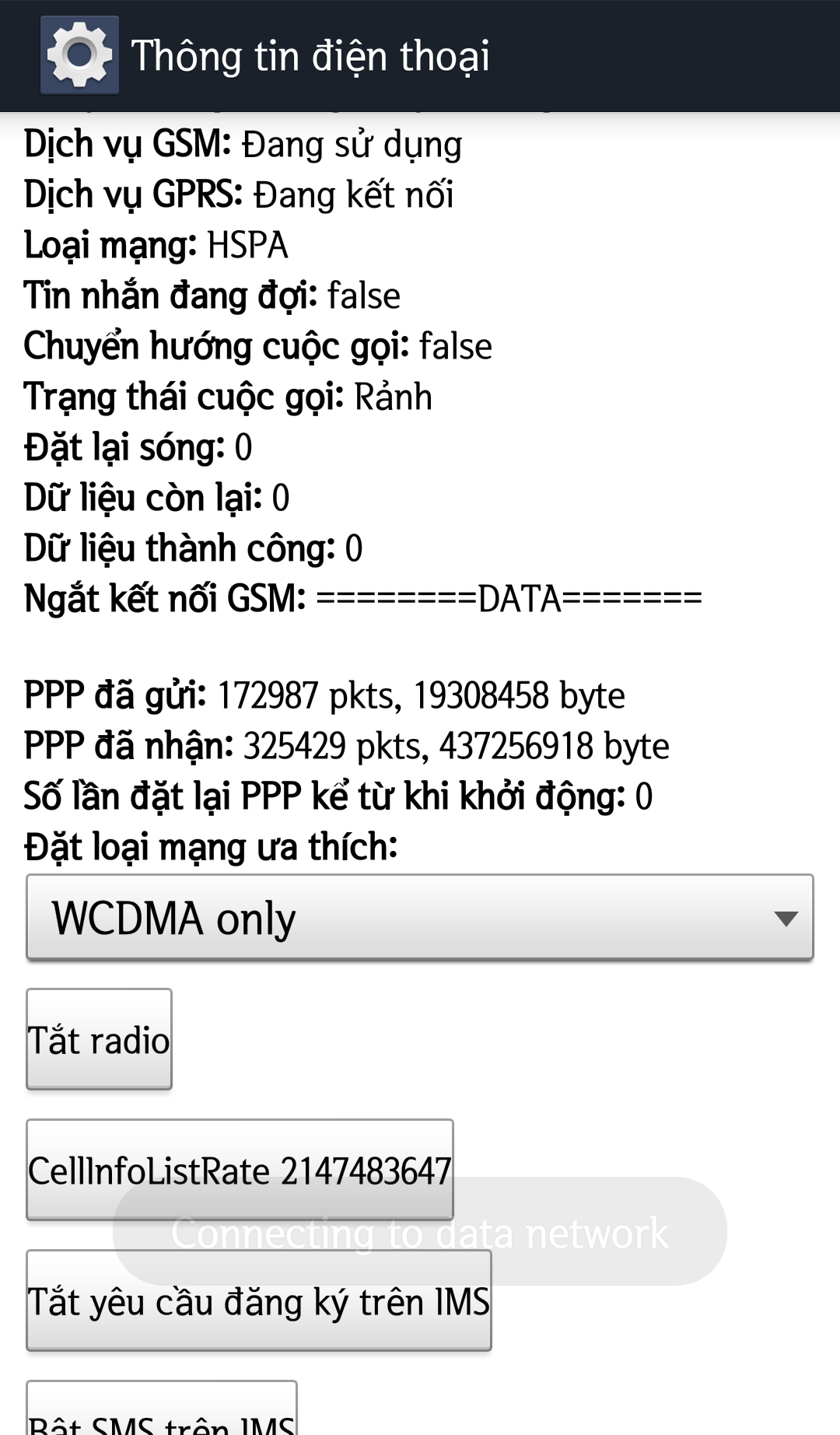Tap the CellInfoListRate 2147483647 button

(240, 1170)
